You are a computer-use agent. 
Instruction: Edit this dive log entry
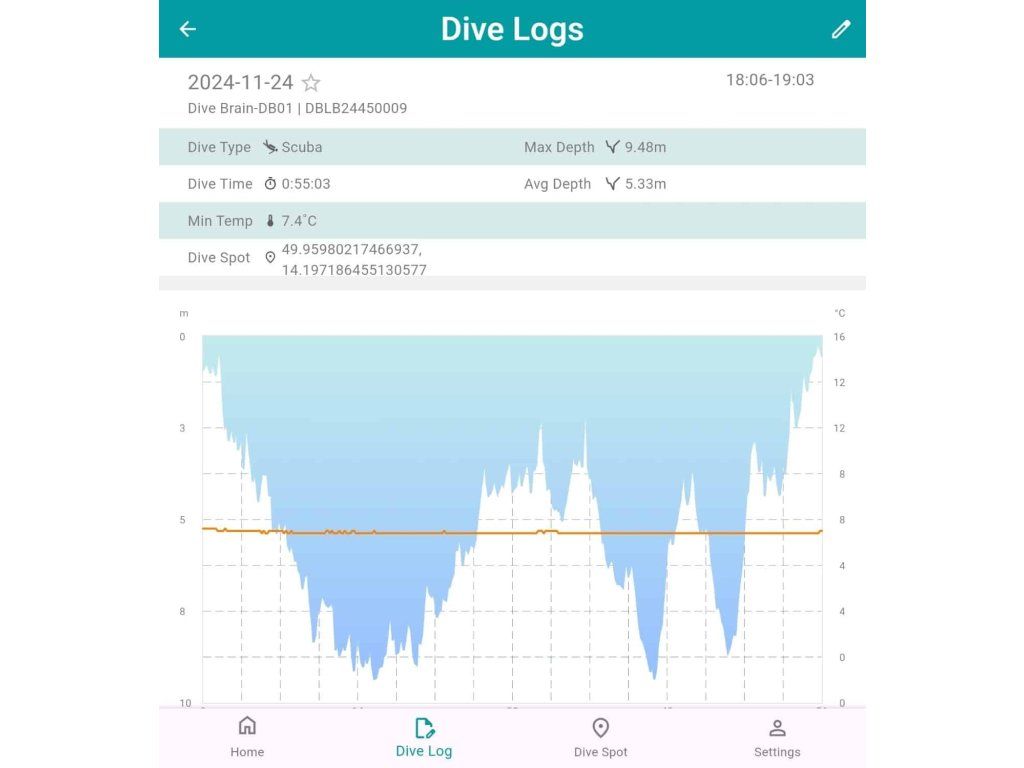[x=841, y=29]
